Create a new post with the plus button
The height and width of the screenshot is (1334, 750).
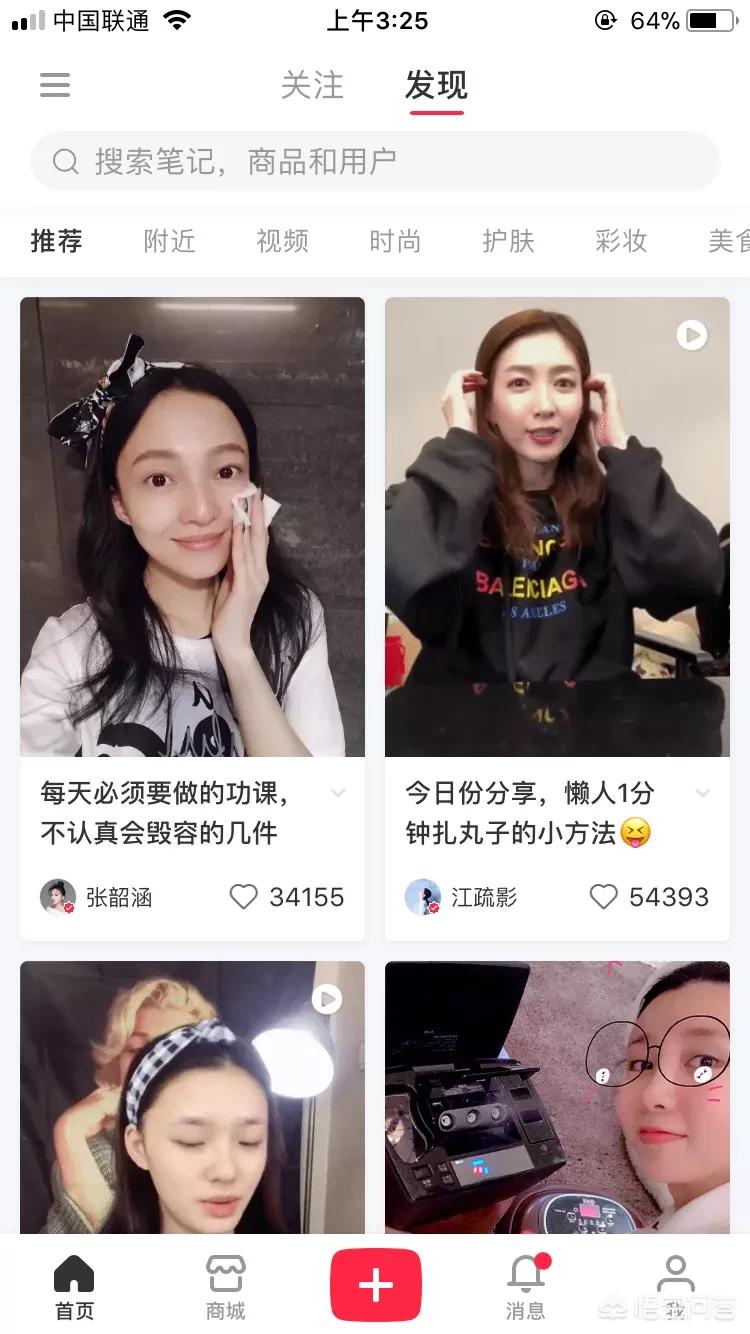click(x=375, y=1285)
